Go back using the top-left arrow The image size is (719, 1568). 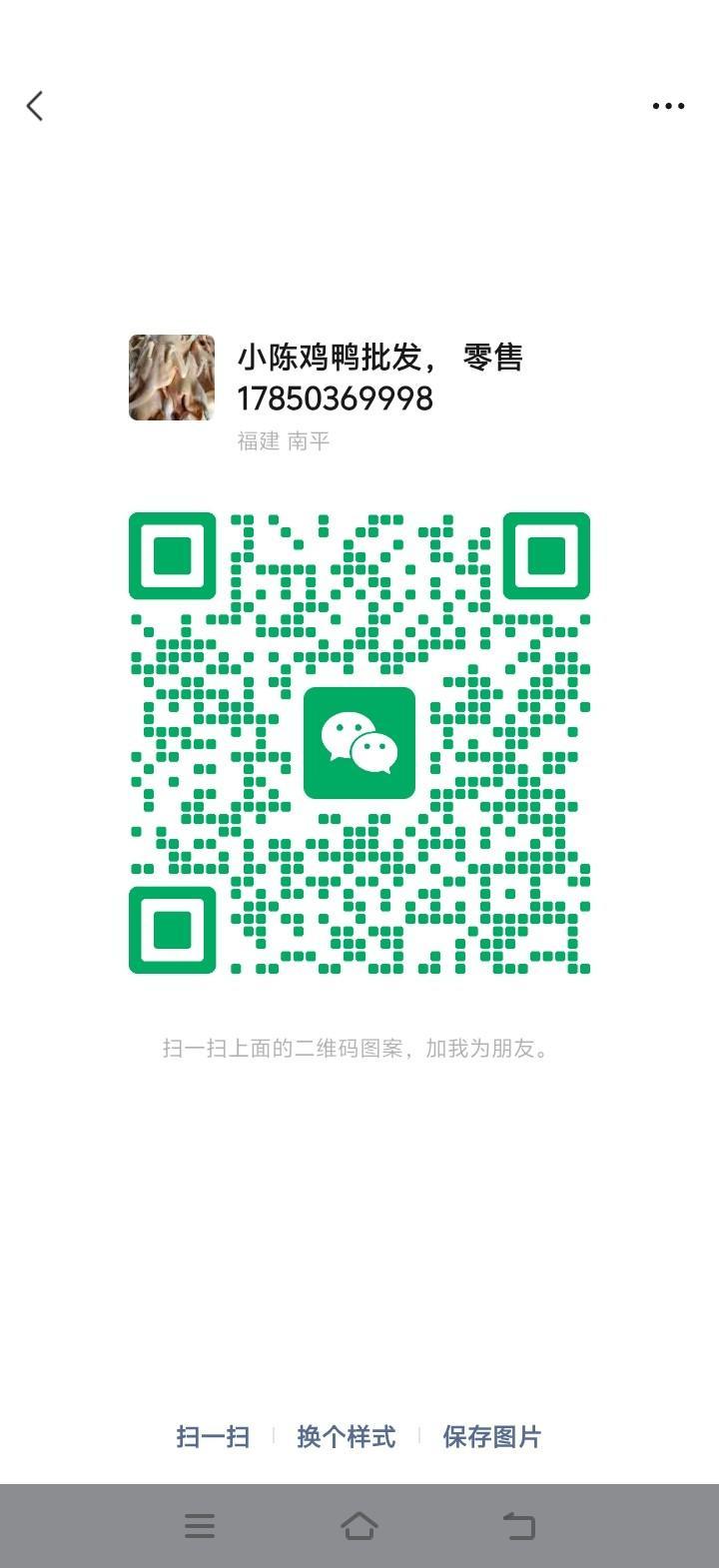click(x=36, y=106)
